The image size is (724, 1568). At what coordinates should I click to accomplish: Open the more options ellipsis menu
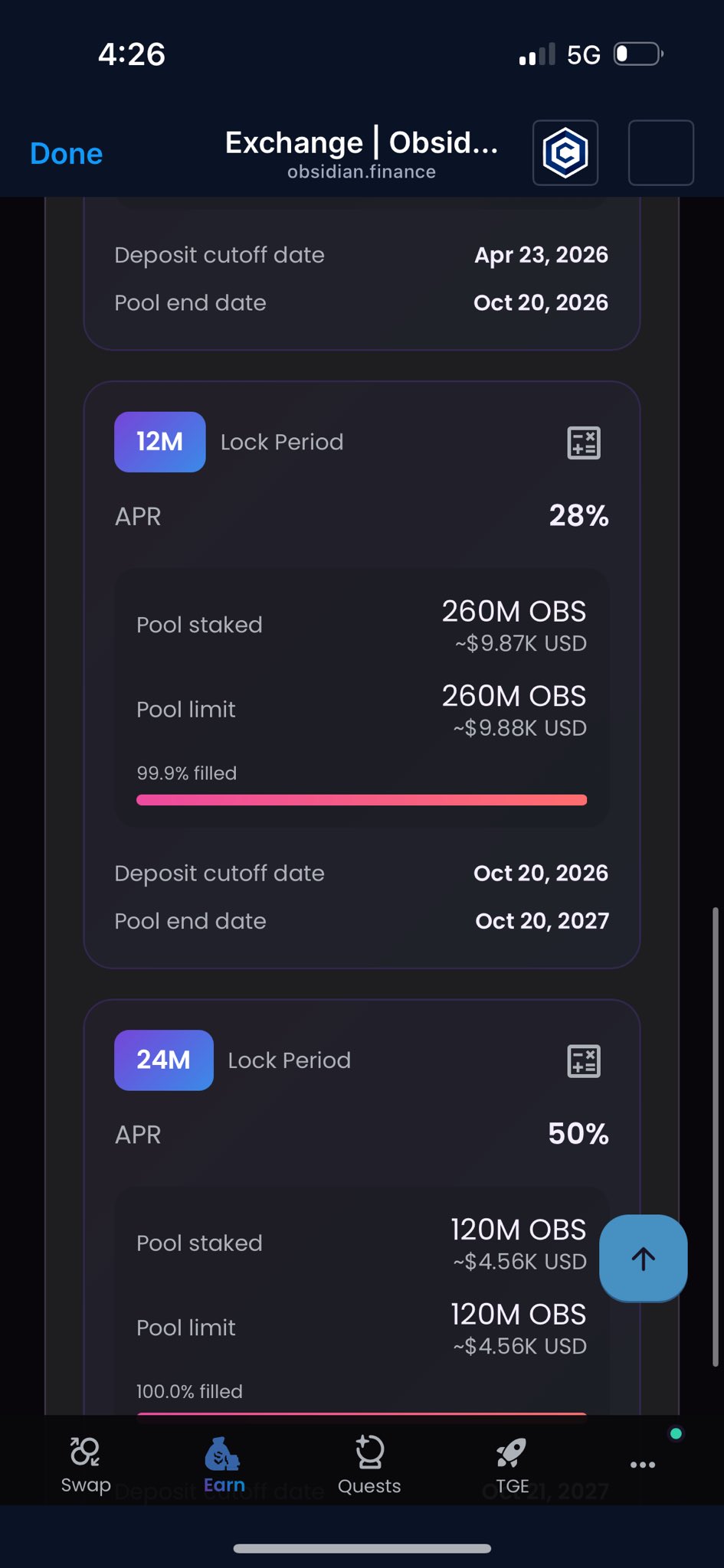pos(642,1465)
